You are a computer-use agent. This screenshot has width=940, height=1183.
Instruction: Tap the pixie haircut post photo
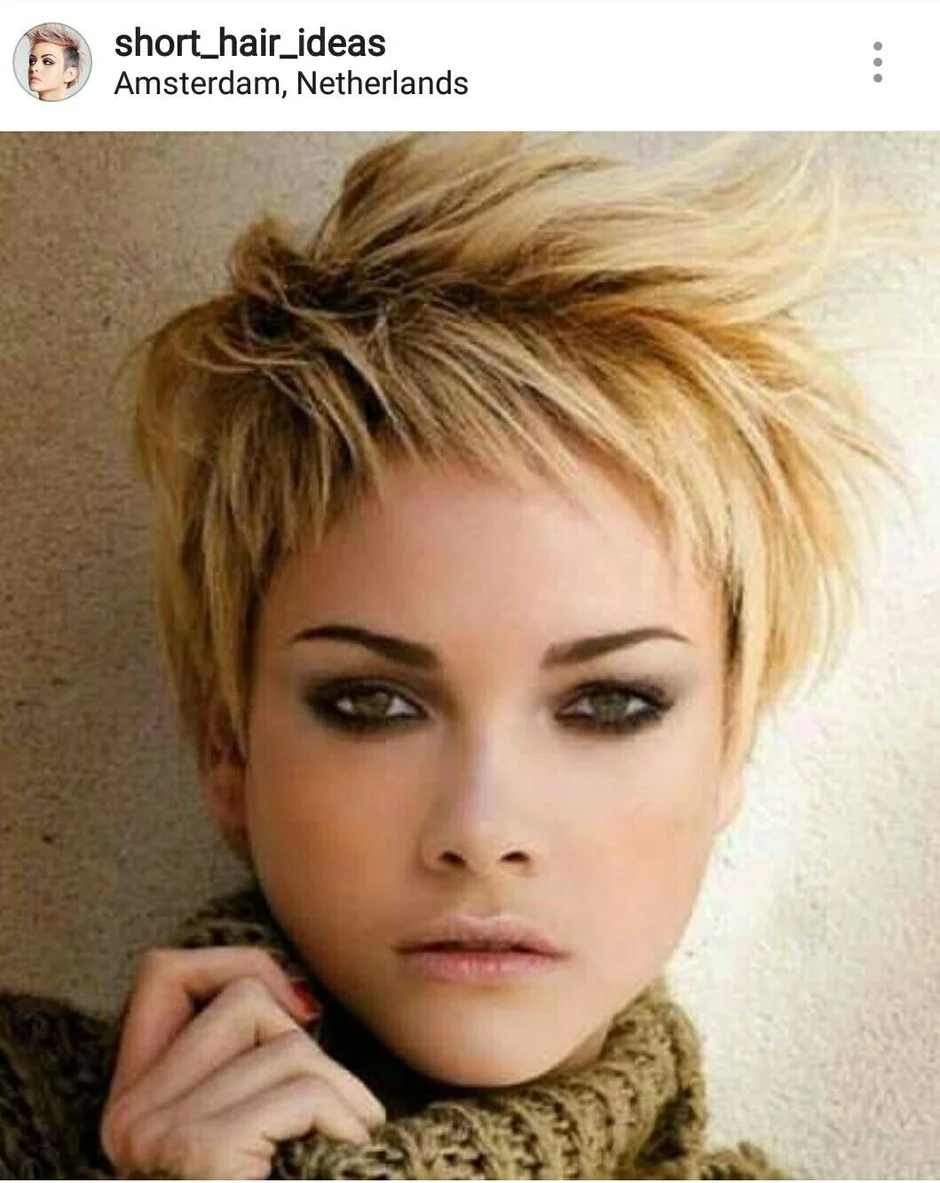(470, 656)
